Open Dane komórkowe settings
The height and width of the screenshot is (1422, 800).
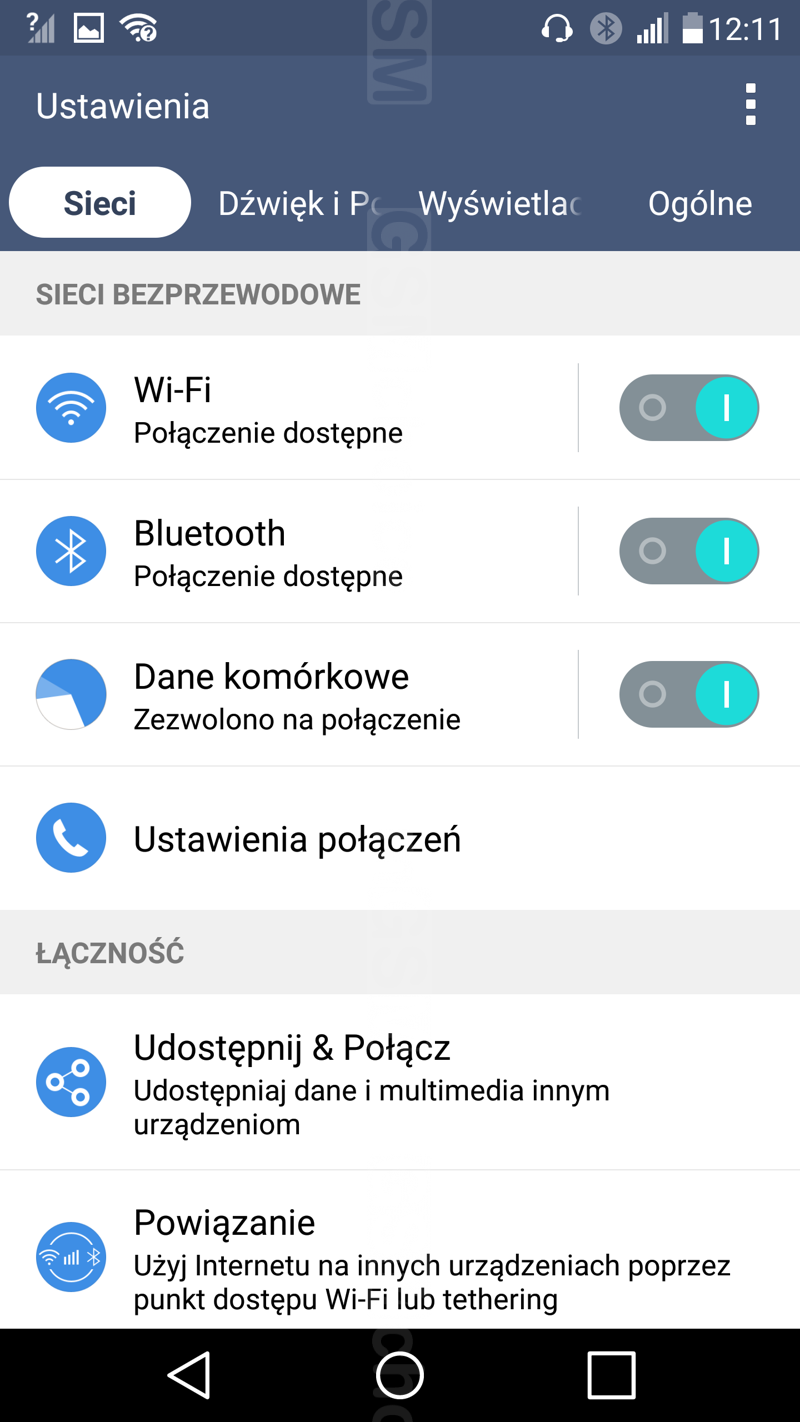300,695
